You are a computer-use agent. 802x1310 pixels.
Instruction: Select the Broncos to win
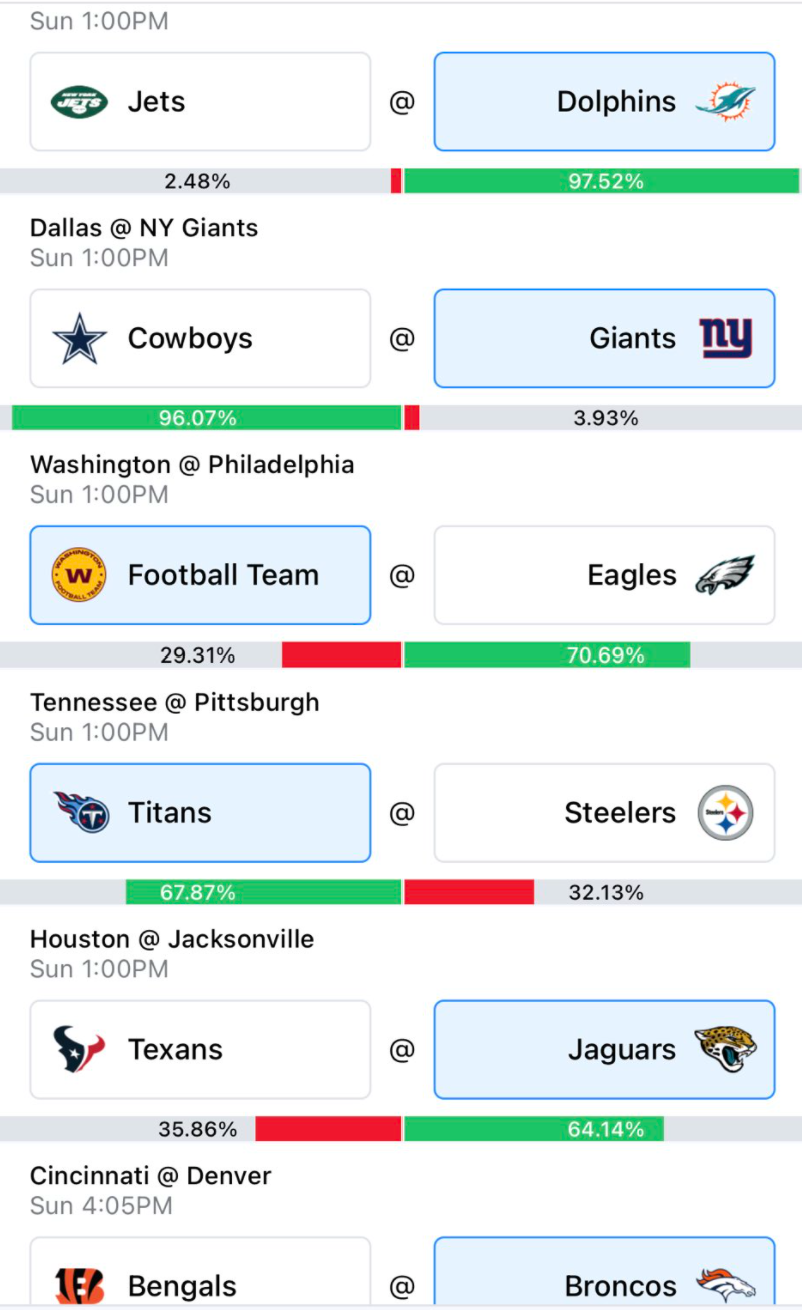coord(604,1273)
